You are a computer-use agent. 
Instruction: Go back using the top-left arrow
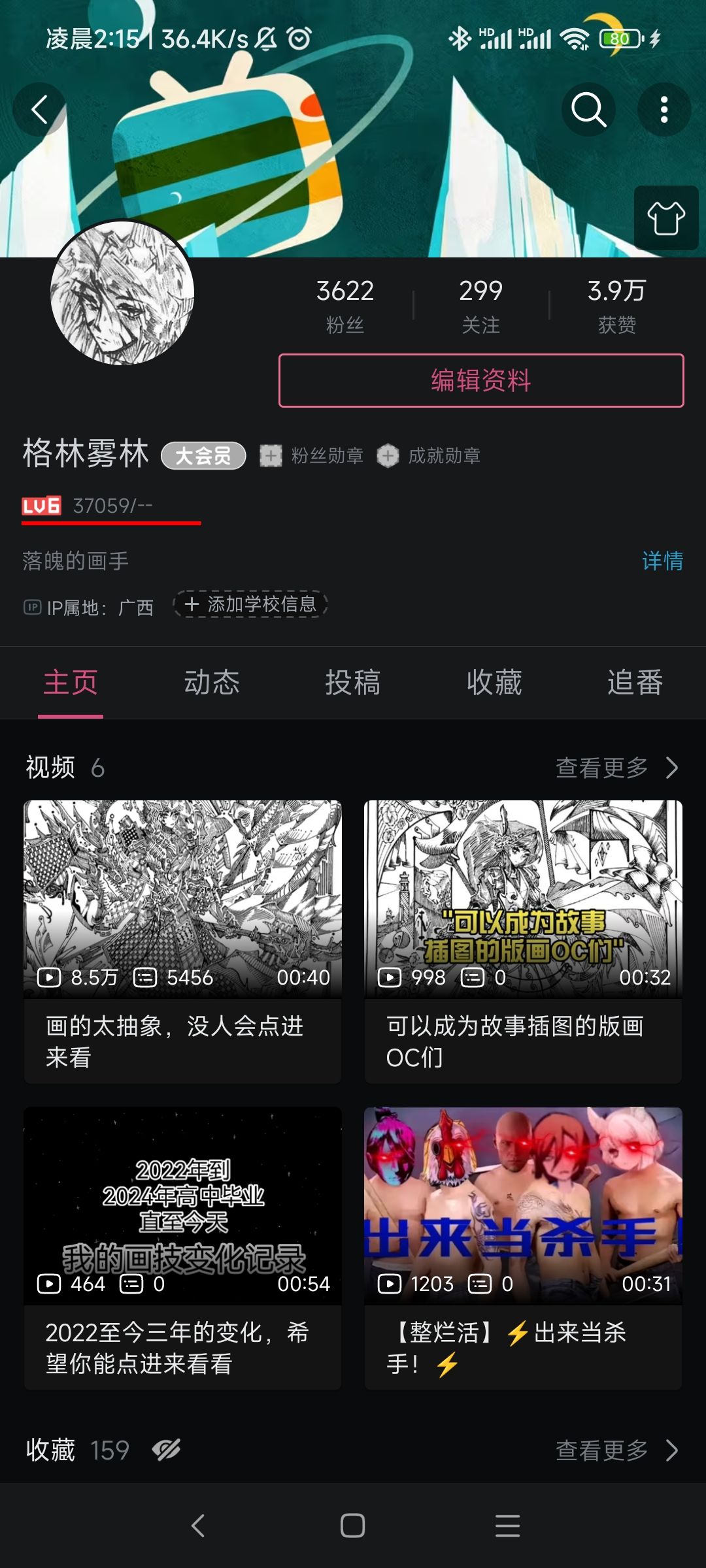pyautogui.click(x=40, y=109)
